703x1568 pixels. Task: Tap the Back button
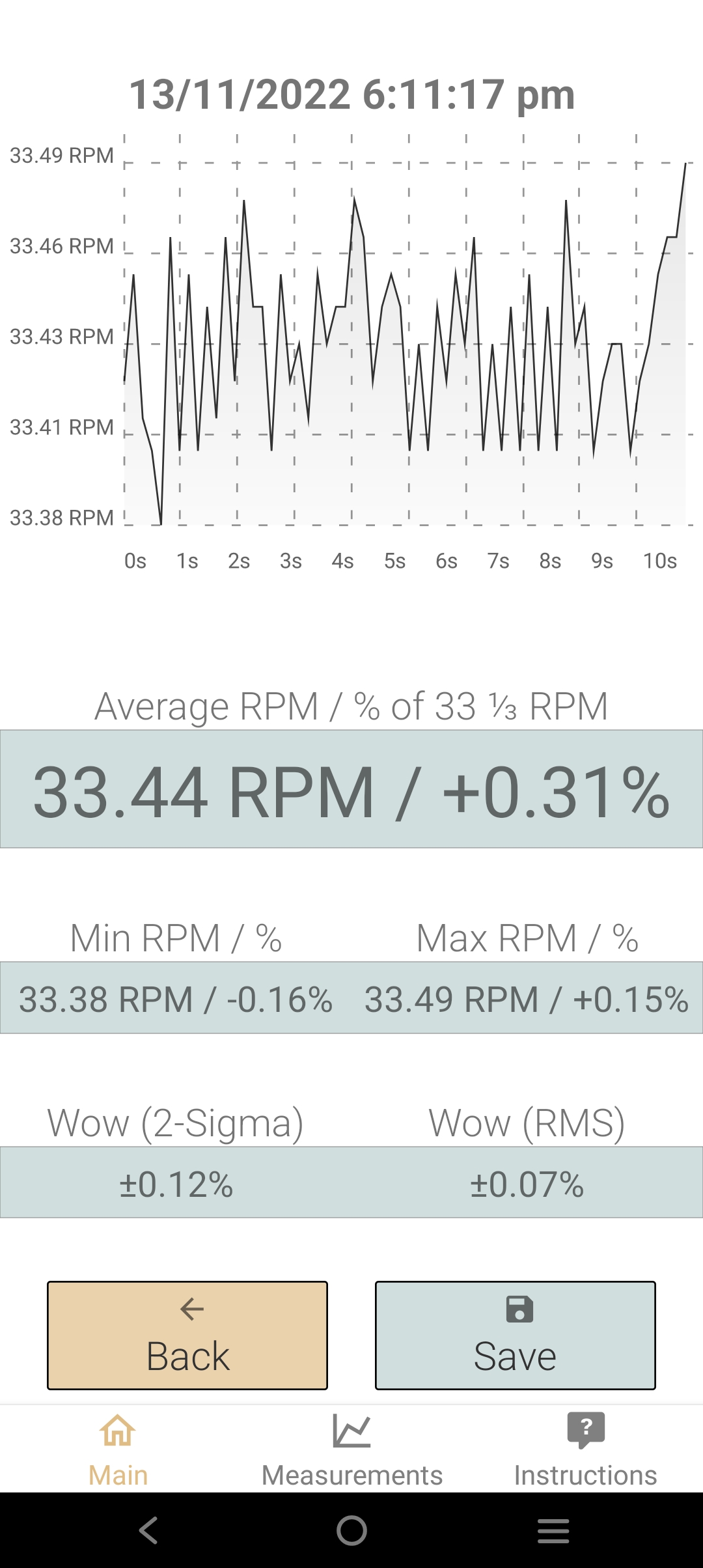pyautogui.click(x=187, y=1336)
